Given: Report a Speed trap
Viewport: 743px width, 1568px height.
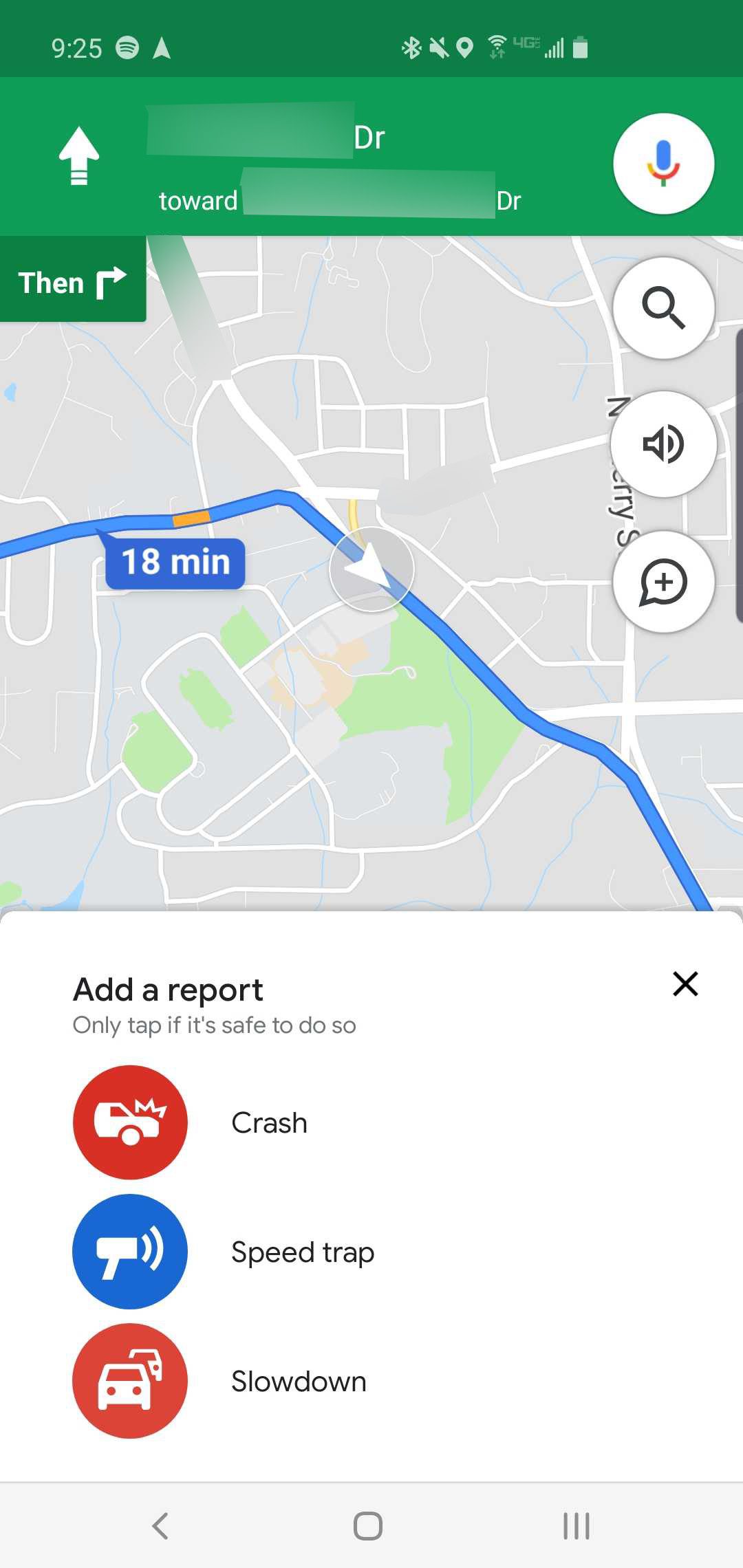Looking at the screenshot, I should point(371,1252).
